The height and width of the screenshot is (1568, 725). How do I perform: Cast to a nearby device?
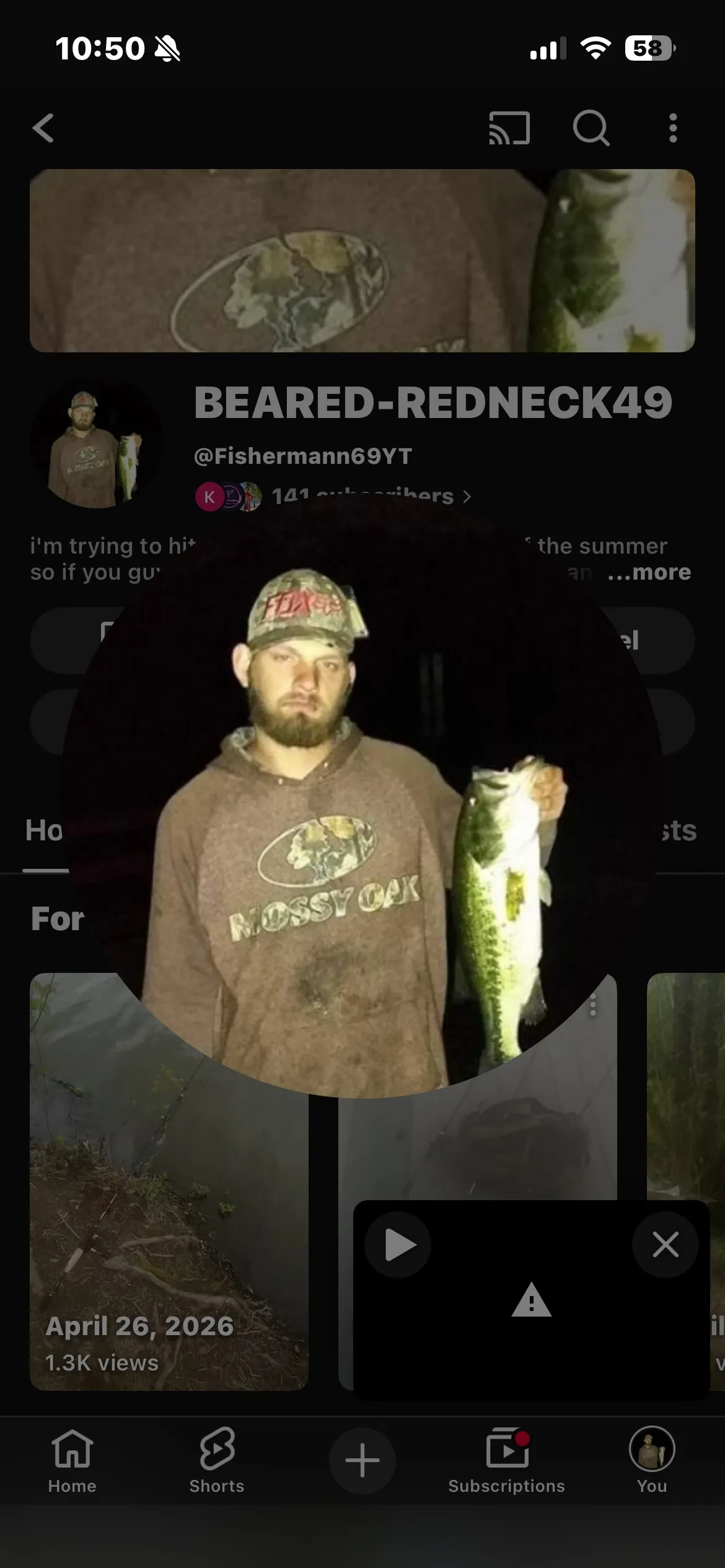pos(509,128)
